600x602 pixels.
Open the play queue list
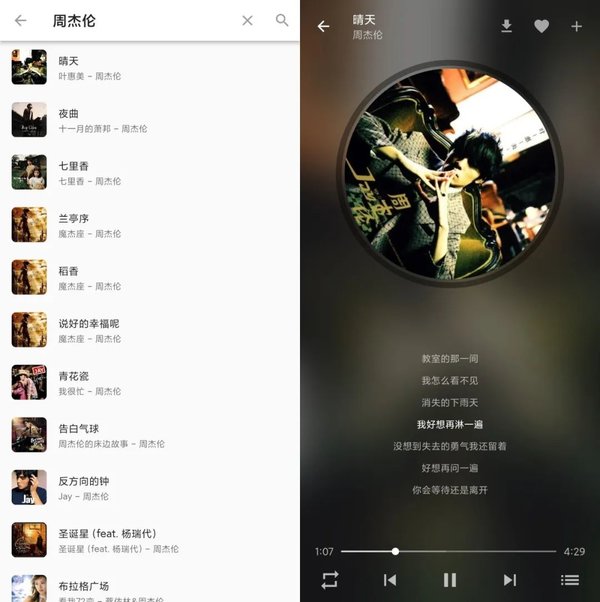[x=570, y=579]
